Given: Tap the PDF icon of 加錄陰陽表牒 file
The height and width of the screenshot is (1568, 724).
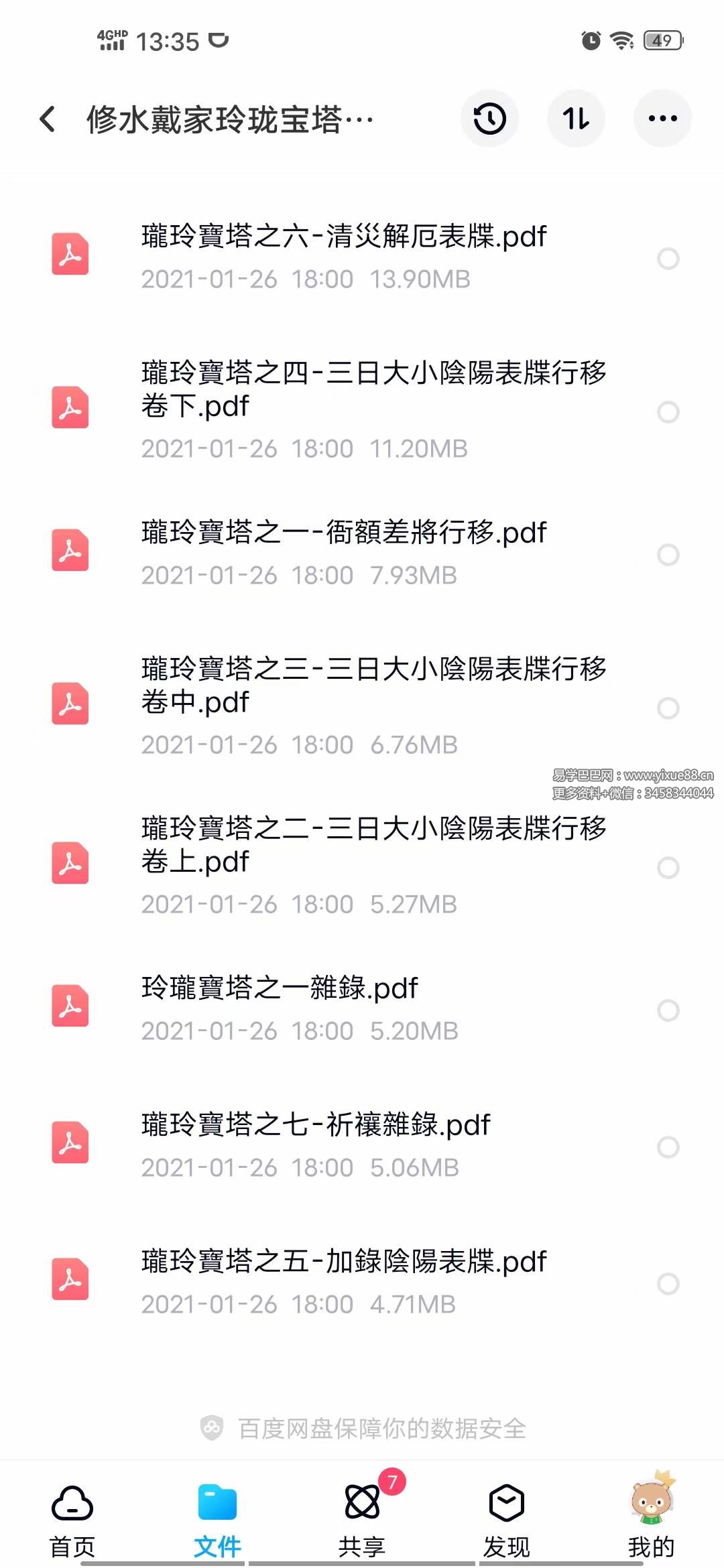Looking at the screenshot, I should point(69,1278).
